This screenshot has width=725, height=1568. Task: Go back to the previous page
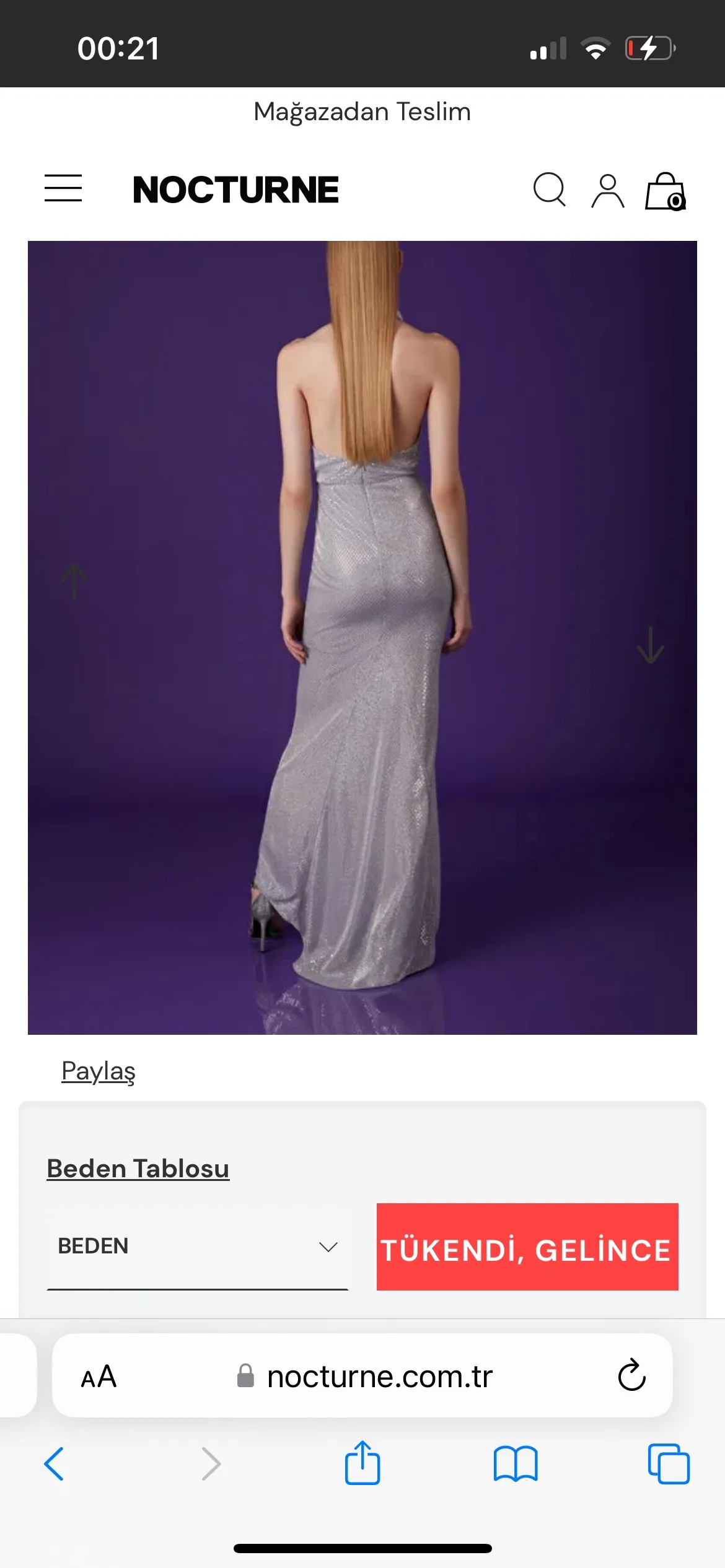click(x=54, y=1464)
